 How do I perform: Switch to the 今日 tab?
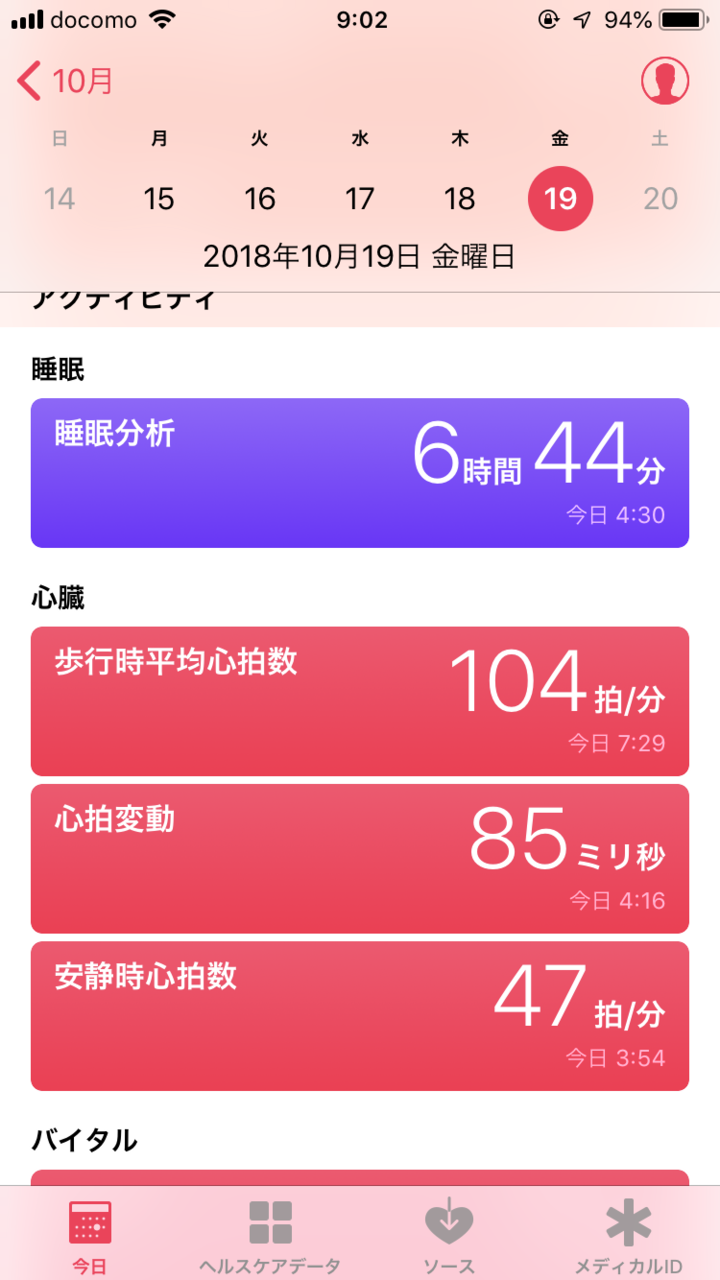coord(89,1236)
